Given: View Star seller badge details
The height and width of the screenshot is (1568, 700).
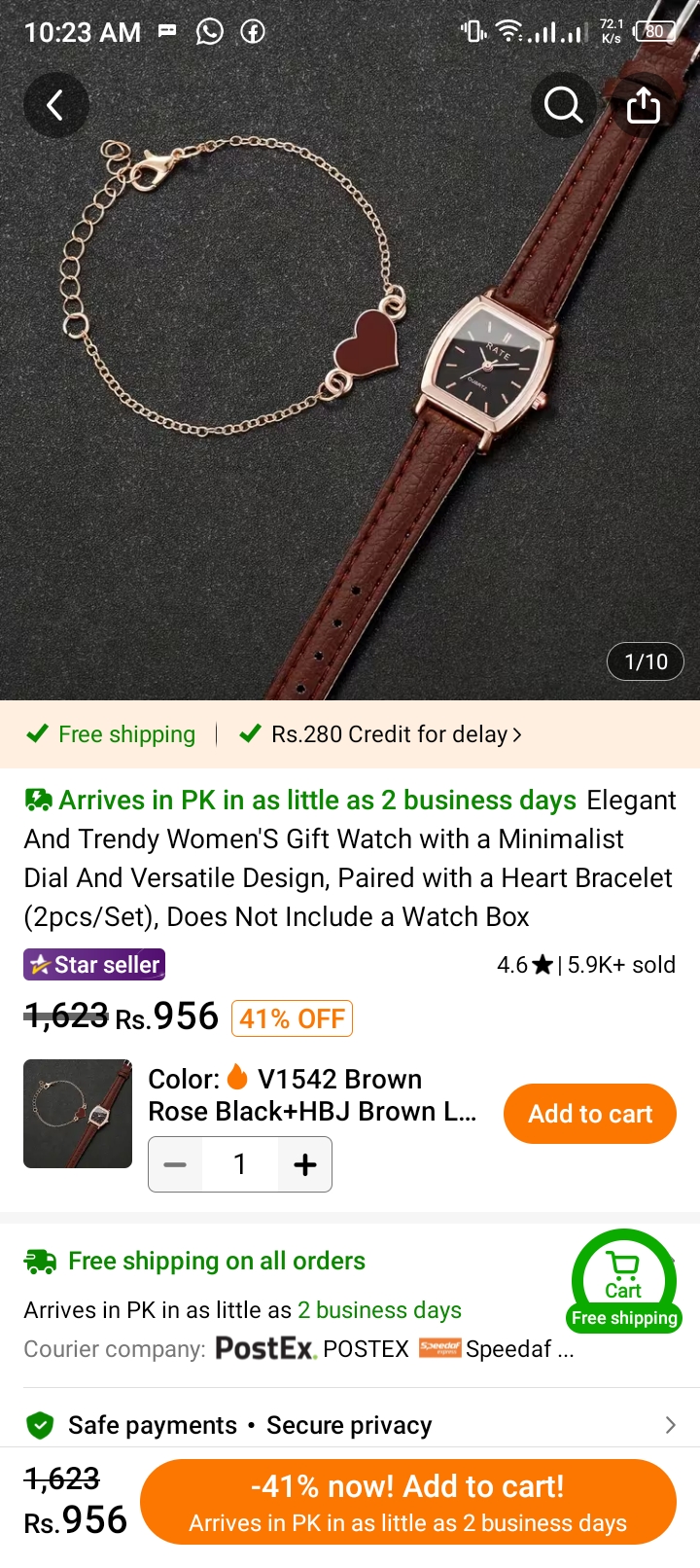Looking at the screenshot, I should click(94, 965).
